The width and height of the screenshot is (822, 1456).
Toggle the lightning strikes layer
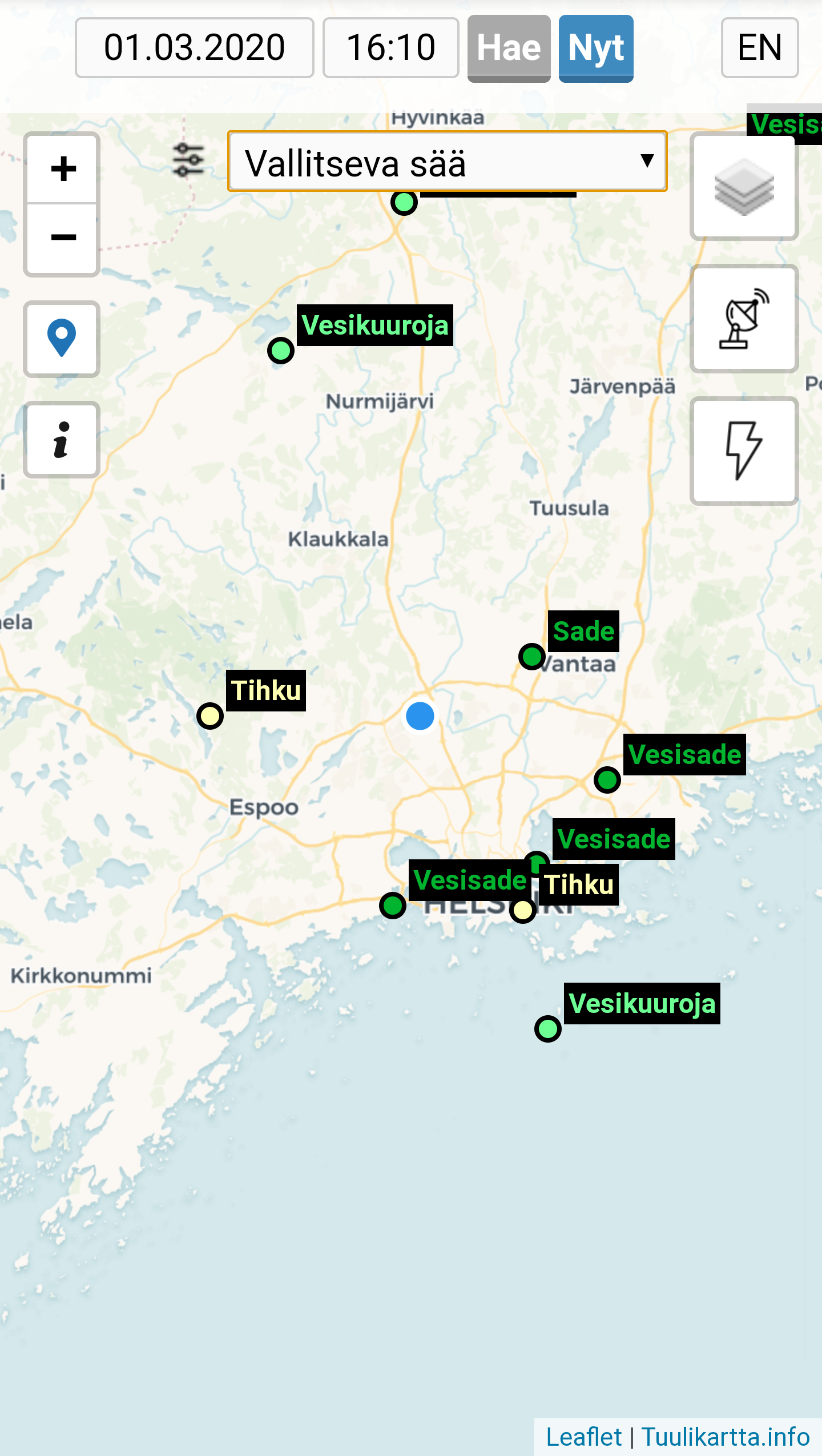744,451
